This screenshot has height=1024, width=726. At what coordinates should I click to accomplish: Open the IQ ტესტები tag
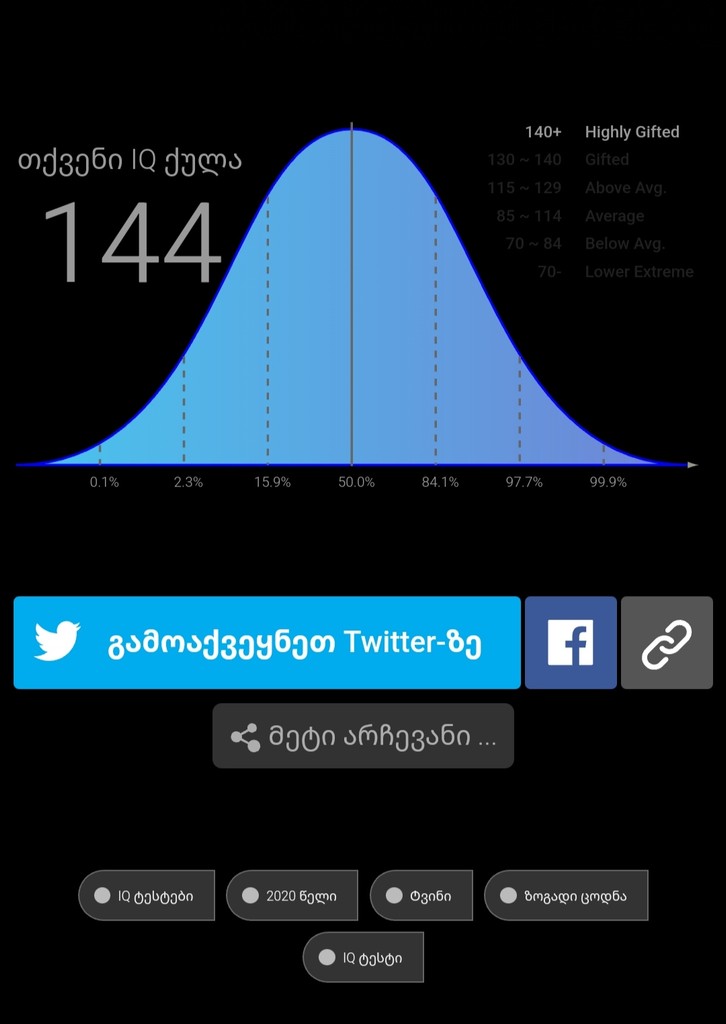147,895
